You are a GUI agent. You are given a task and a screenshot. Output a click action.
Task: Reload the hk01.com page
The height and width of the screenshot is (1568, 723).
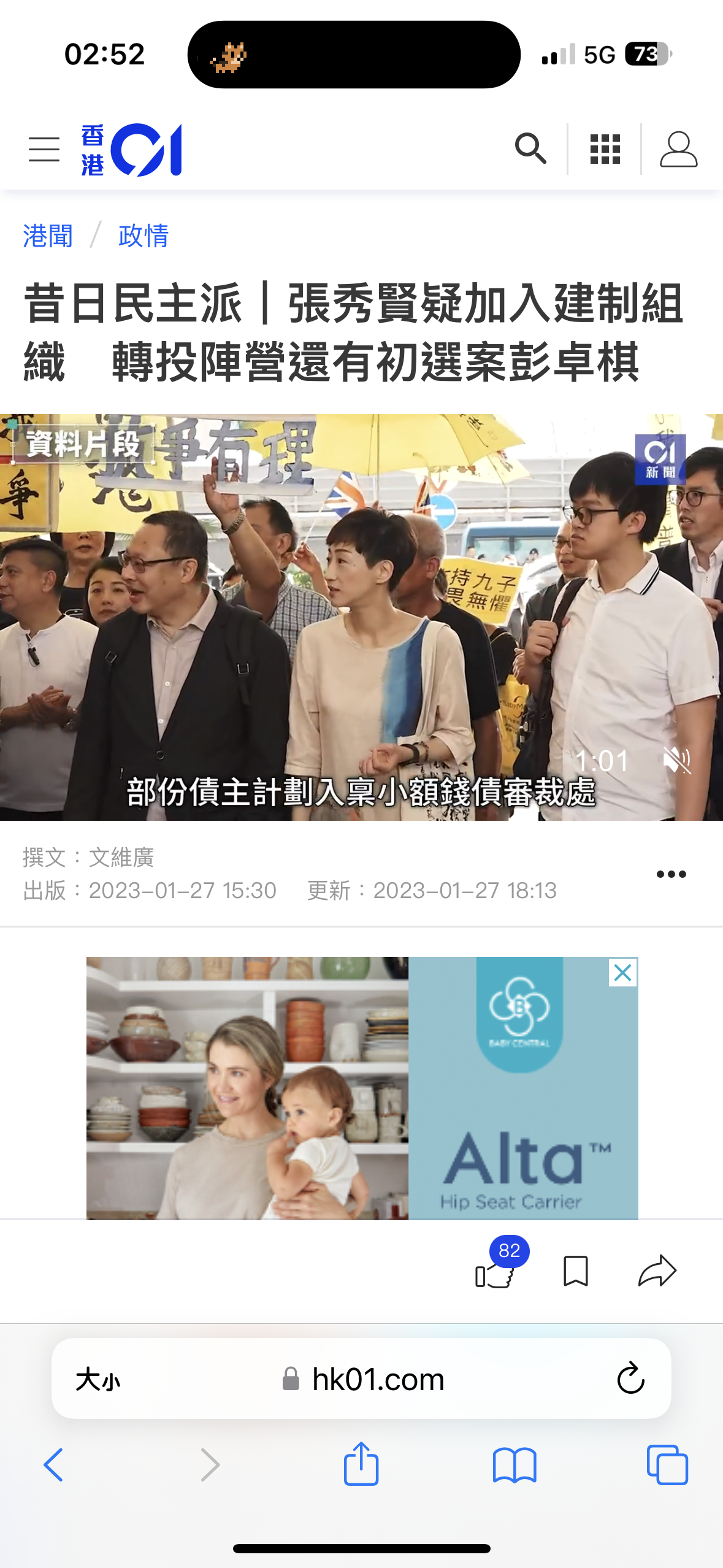click(630, 1379)
